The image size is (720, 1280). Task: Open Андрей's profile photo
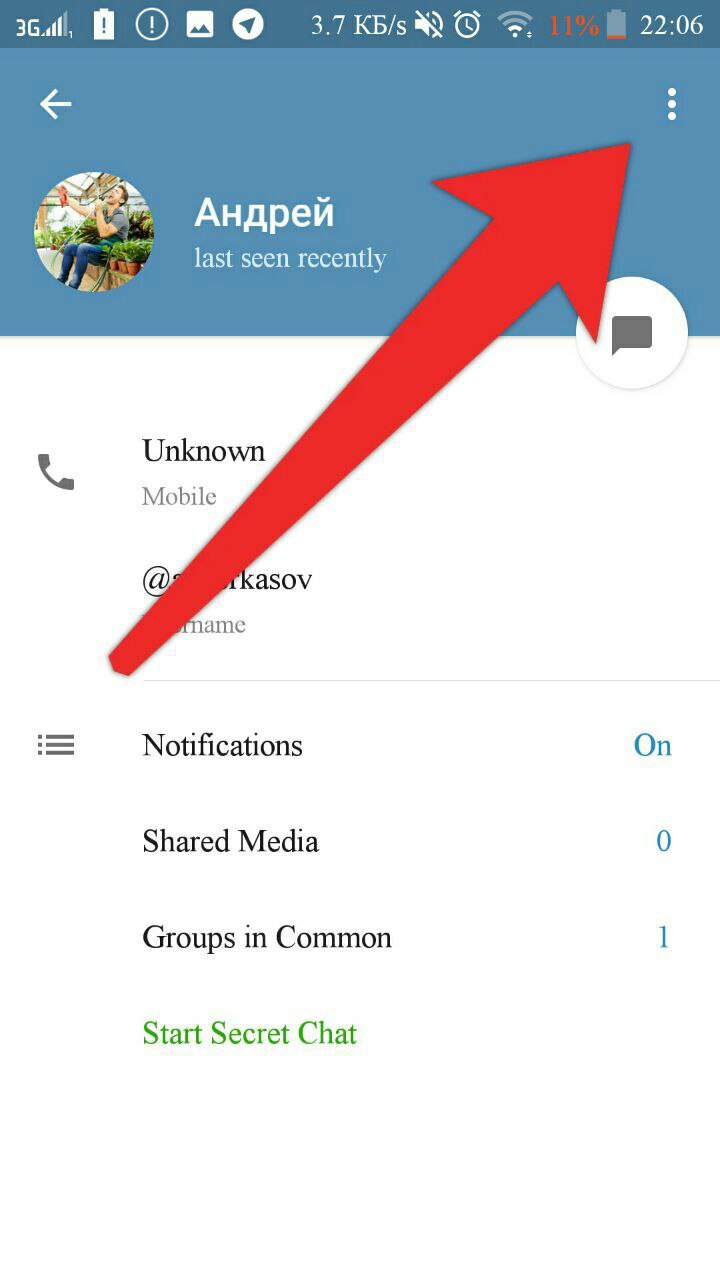pos(94,232)
